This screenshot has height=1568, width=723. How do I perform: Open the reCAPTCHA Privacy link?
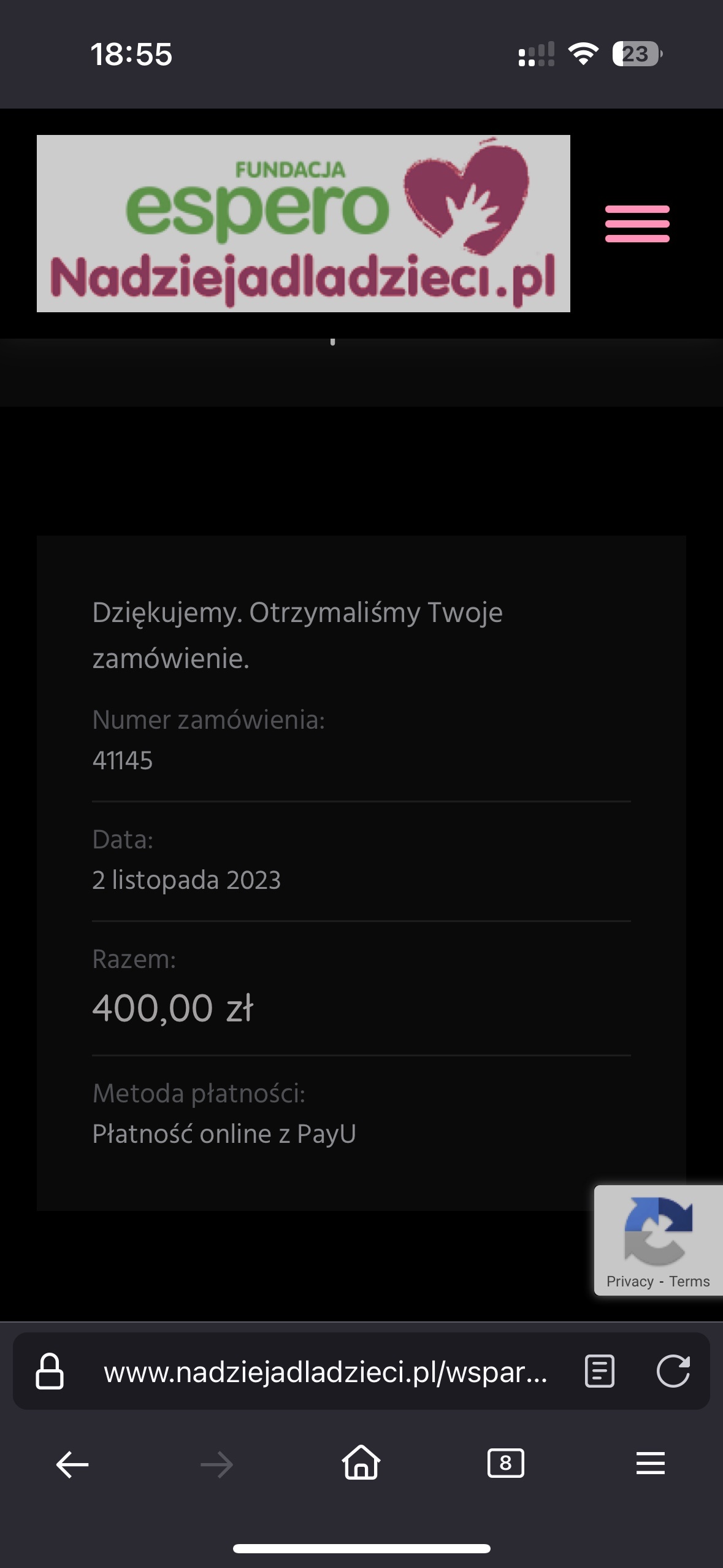pyautogui.click(x=630, y=1282)
